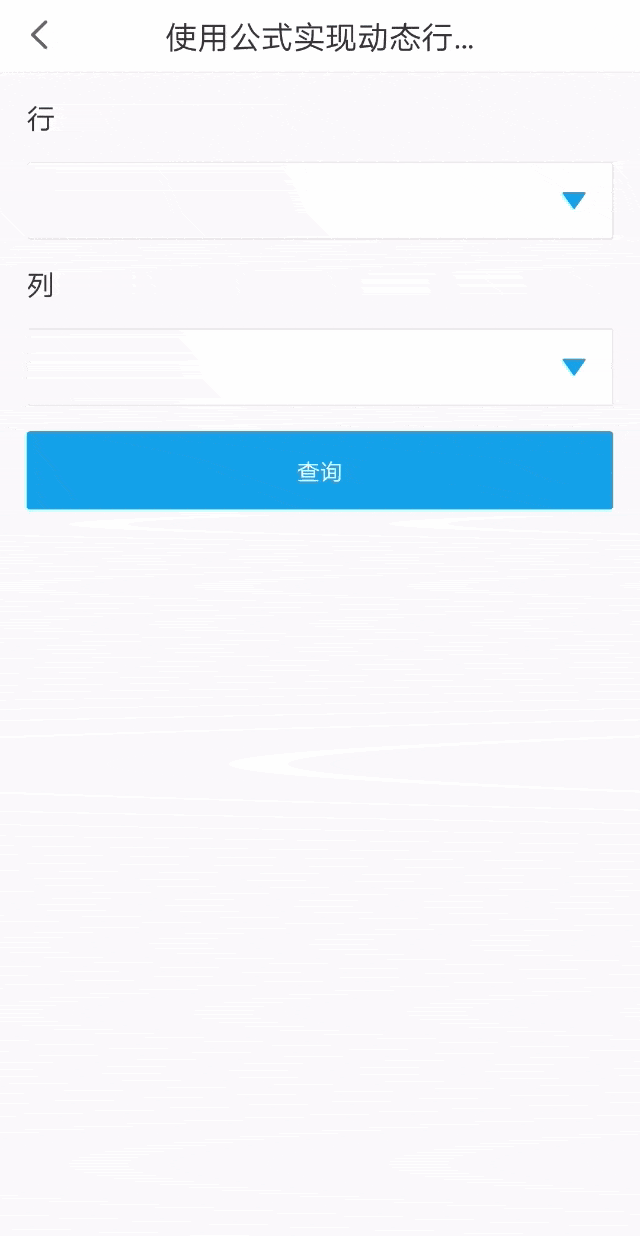Go back using the top-left arrow
This screenshot has height=1236, width=640.
pyautogui.click(x=39, y=36)
